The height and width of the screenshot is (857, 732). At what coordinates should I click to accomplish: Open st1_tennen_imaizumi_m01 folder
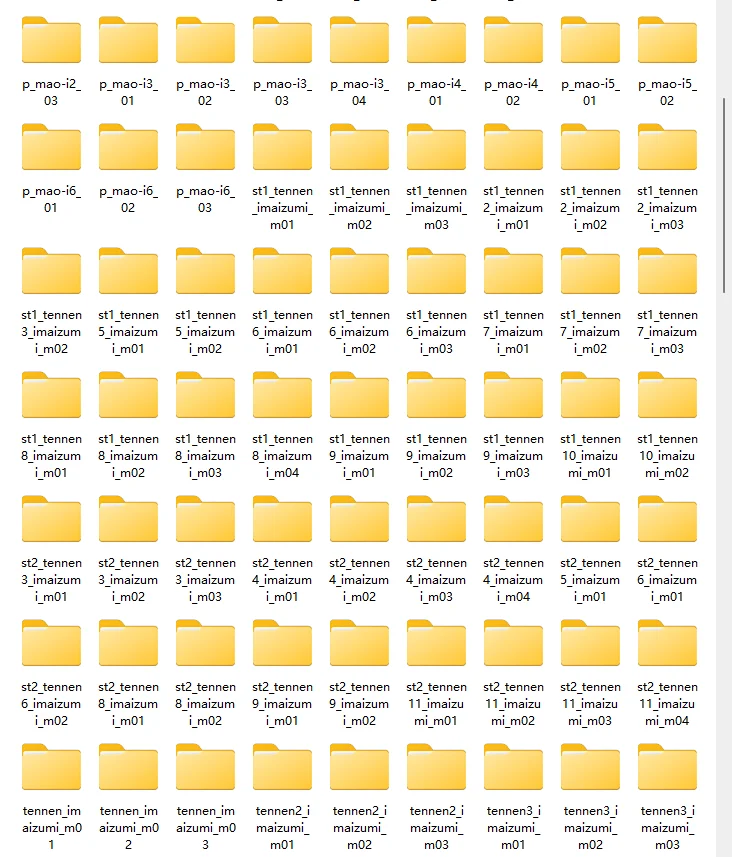282,148
